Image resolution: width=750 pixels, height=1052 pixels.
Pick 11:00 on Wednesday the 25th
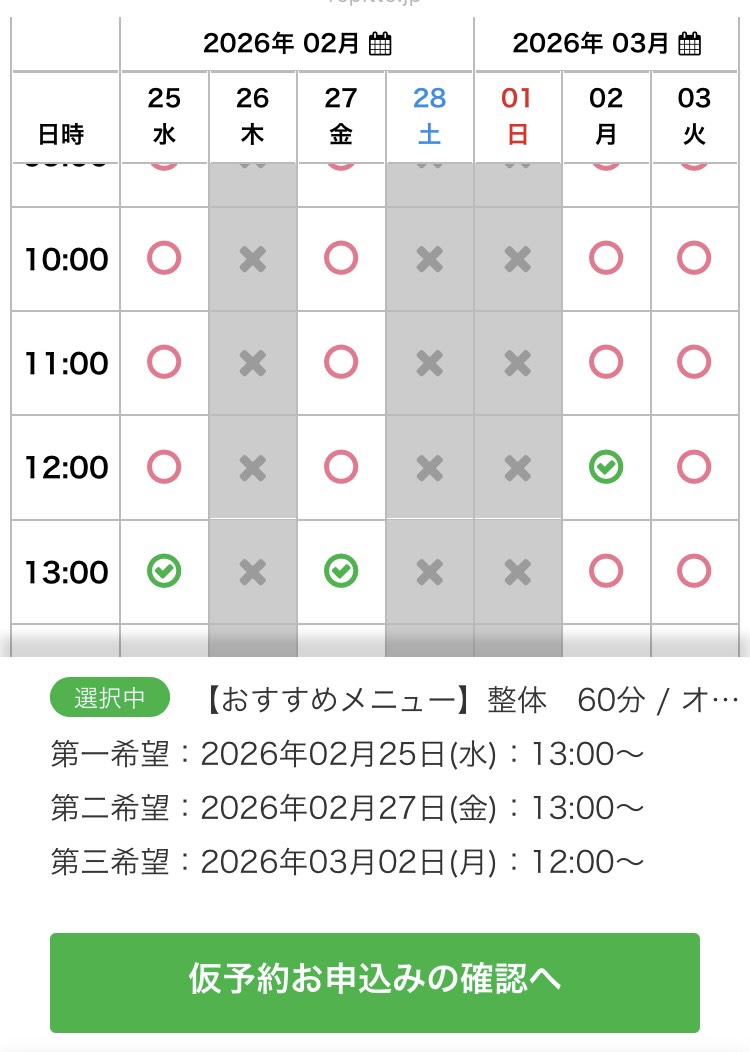(164, 363)
